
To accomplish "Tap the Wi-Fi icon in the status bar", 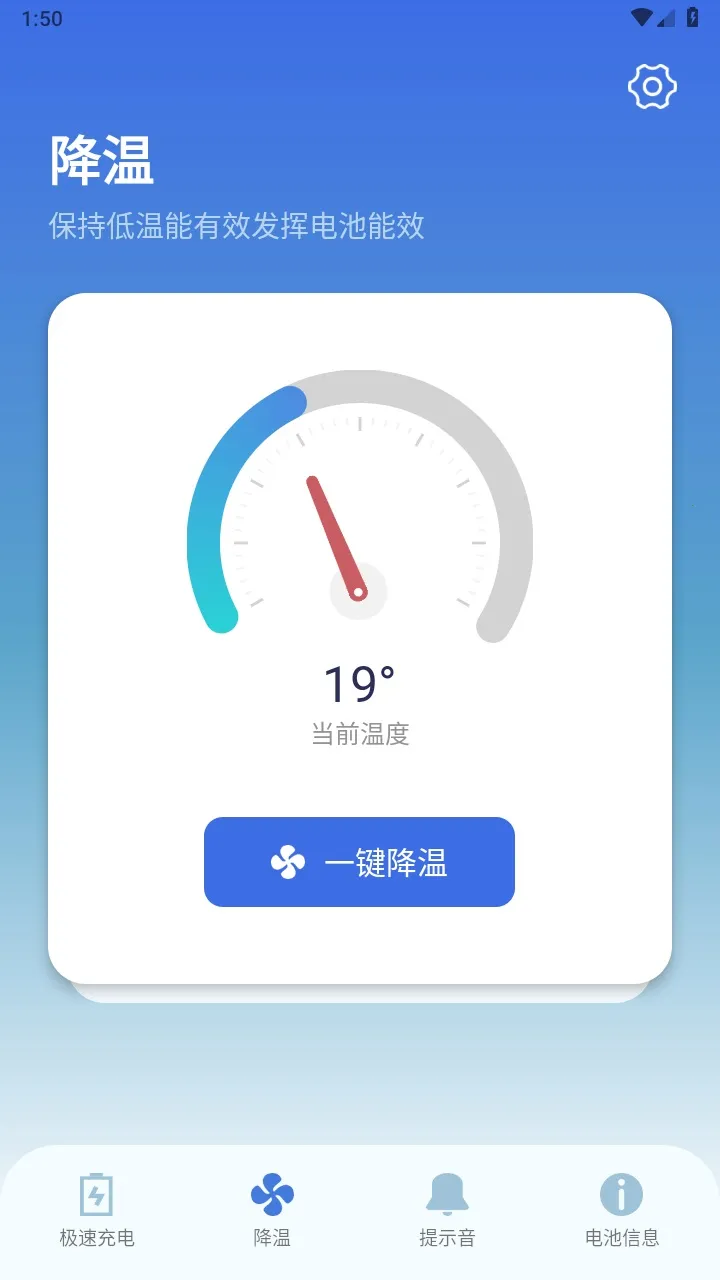I will [642, 16].
